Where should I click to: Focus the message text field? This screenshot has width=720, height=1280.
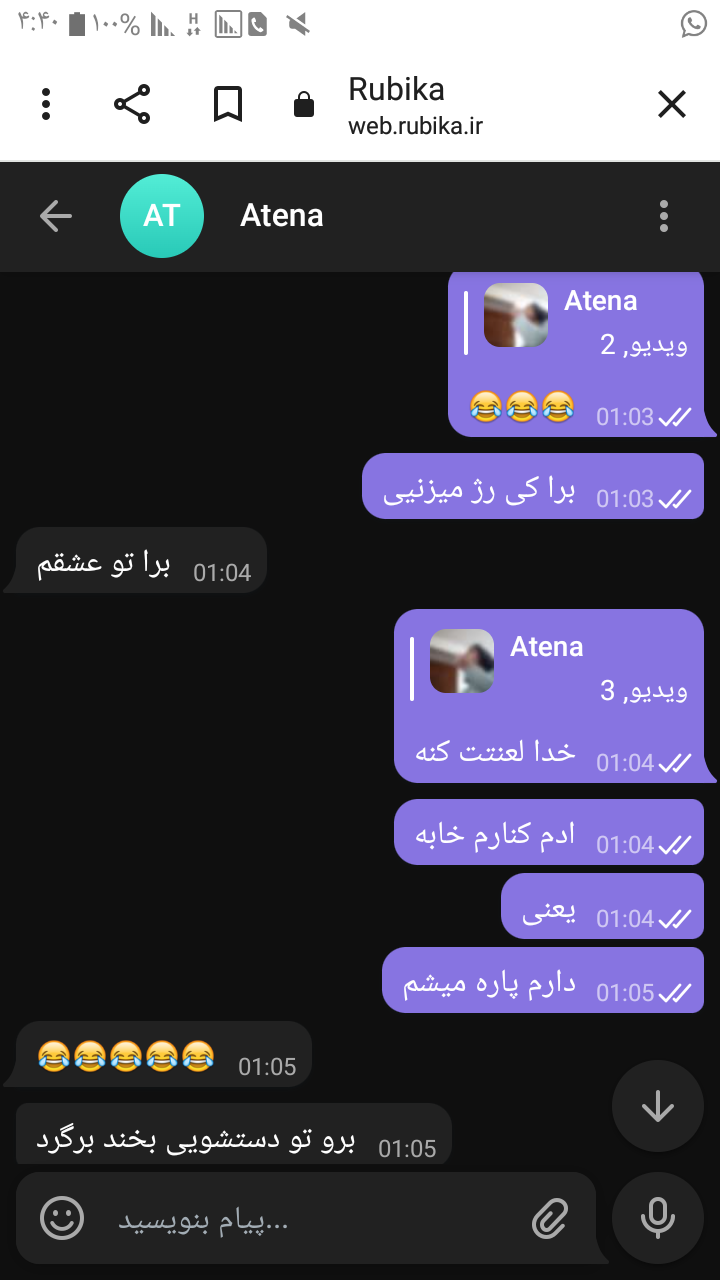(x=300, y=1220)
